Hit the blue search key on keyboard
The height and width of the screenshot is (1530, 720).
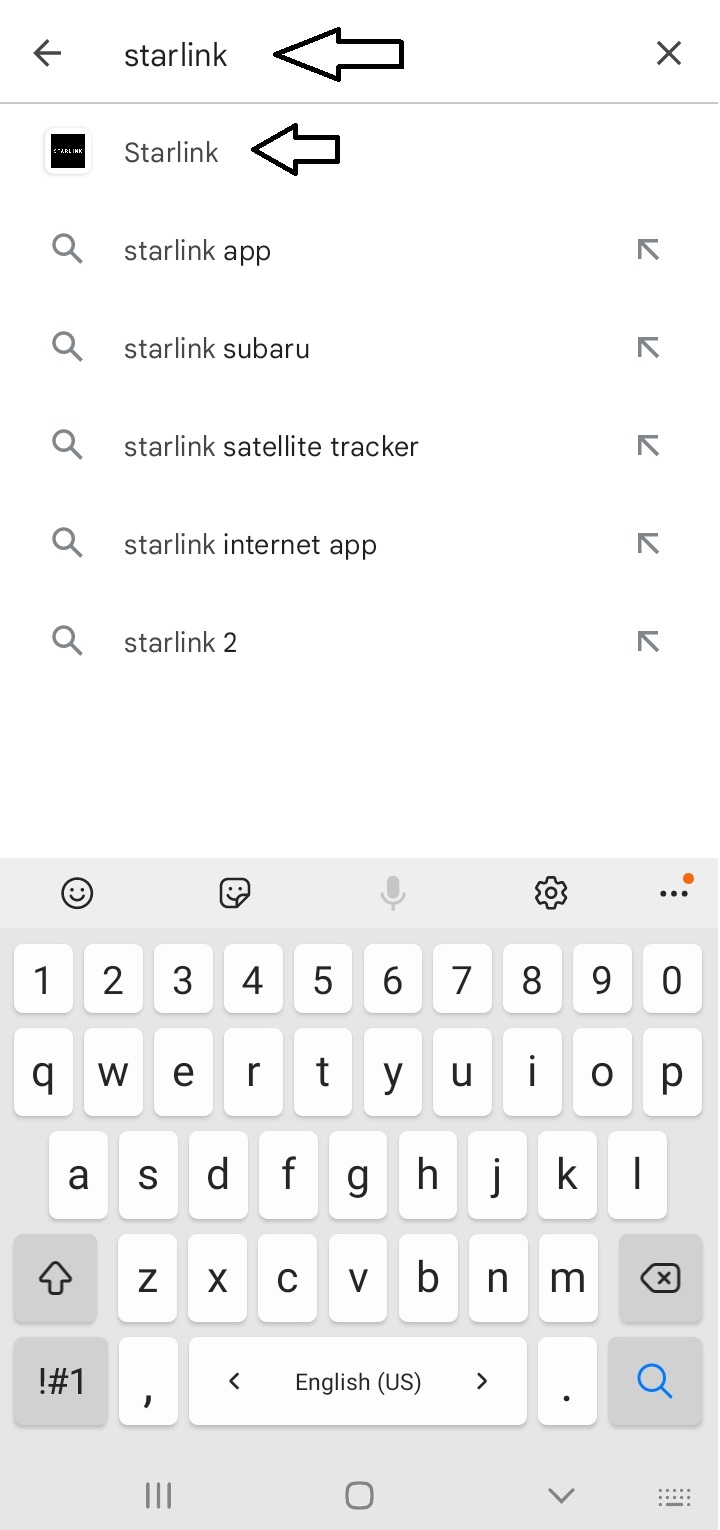(655, 1381)
